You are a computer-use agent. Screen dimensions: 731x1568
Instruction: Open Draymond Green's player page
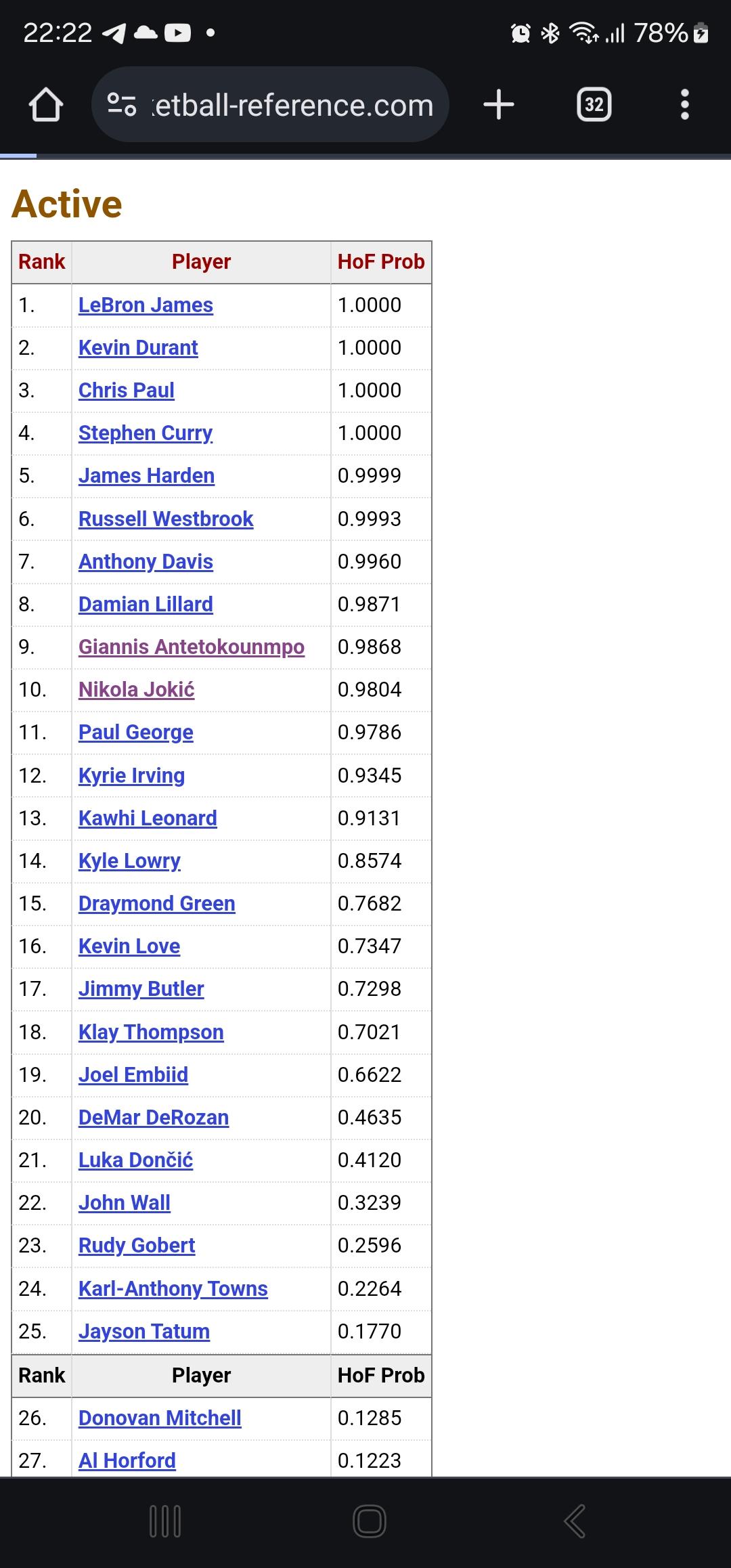click(x=157, y=904)
